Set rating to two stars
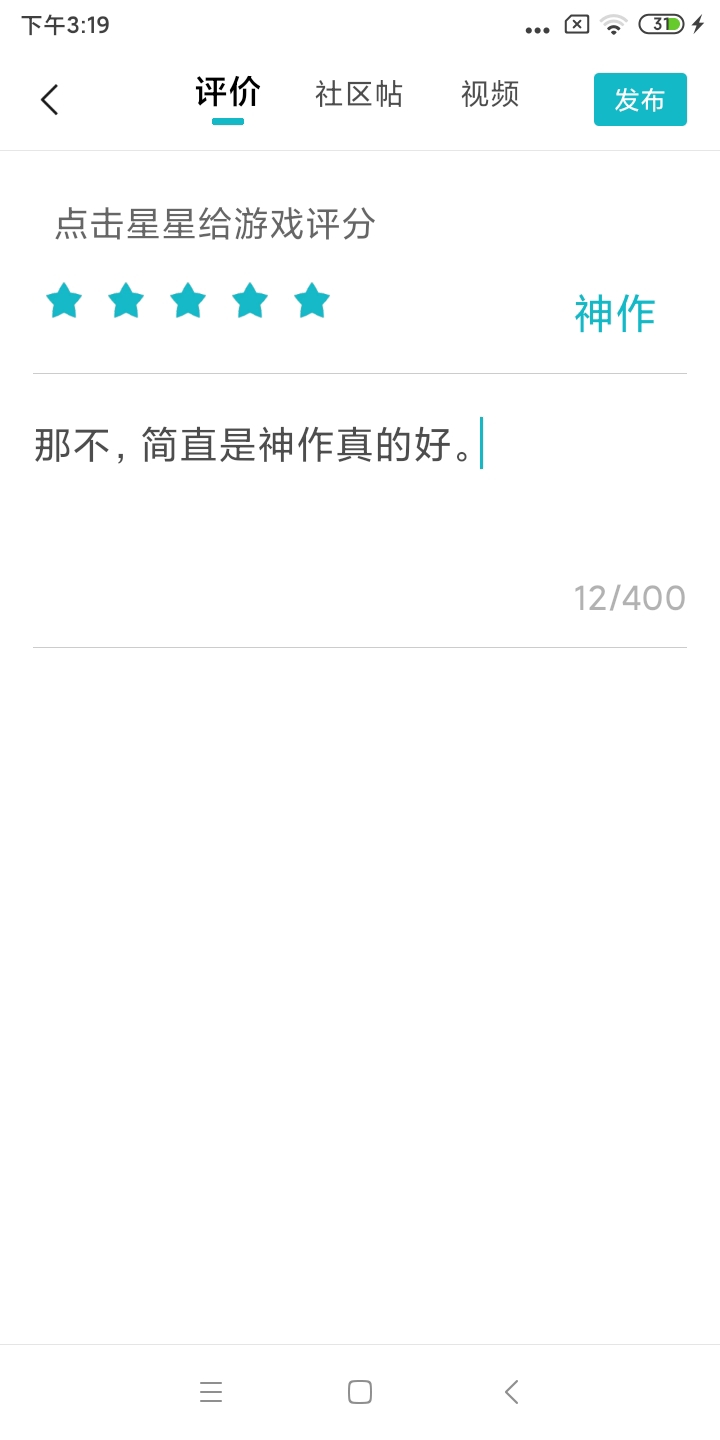Viewport: 720px width, 1440px height. pyautogui.click(x=126, y=301)
